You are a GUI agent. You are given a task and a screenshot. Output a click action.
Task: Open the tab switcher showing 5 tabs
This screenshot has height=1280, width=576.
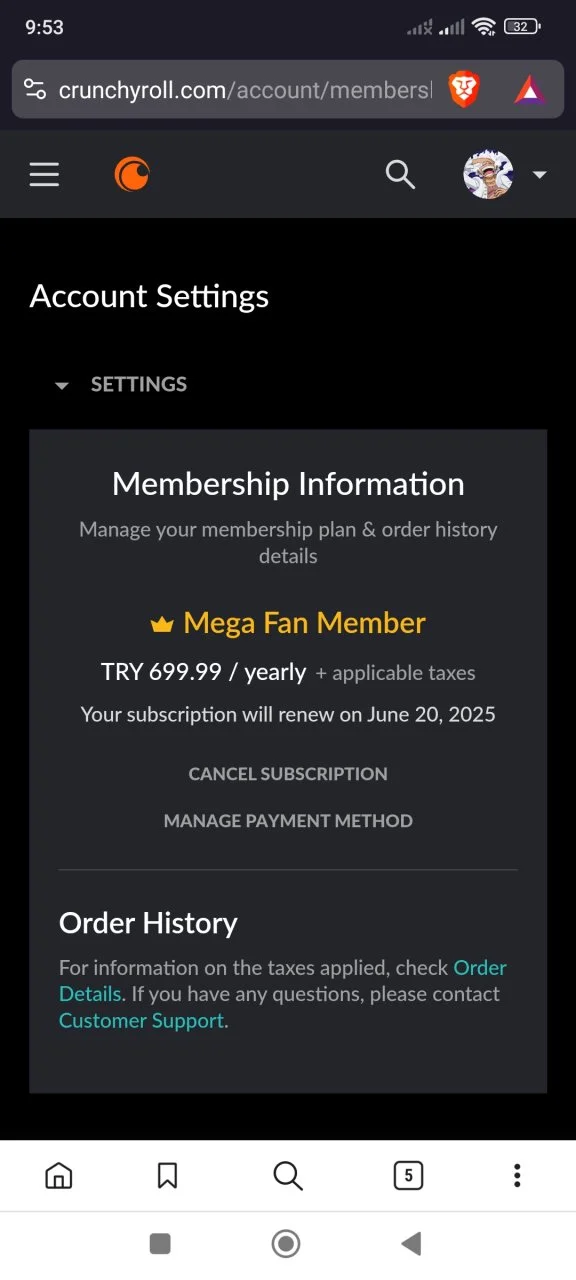point(408,1176)
